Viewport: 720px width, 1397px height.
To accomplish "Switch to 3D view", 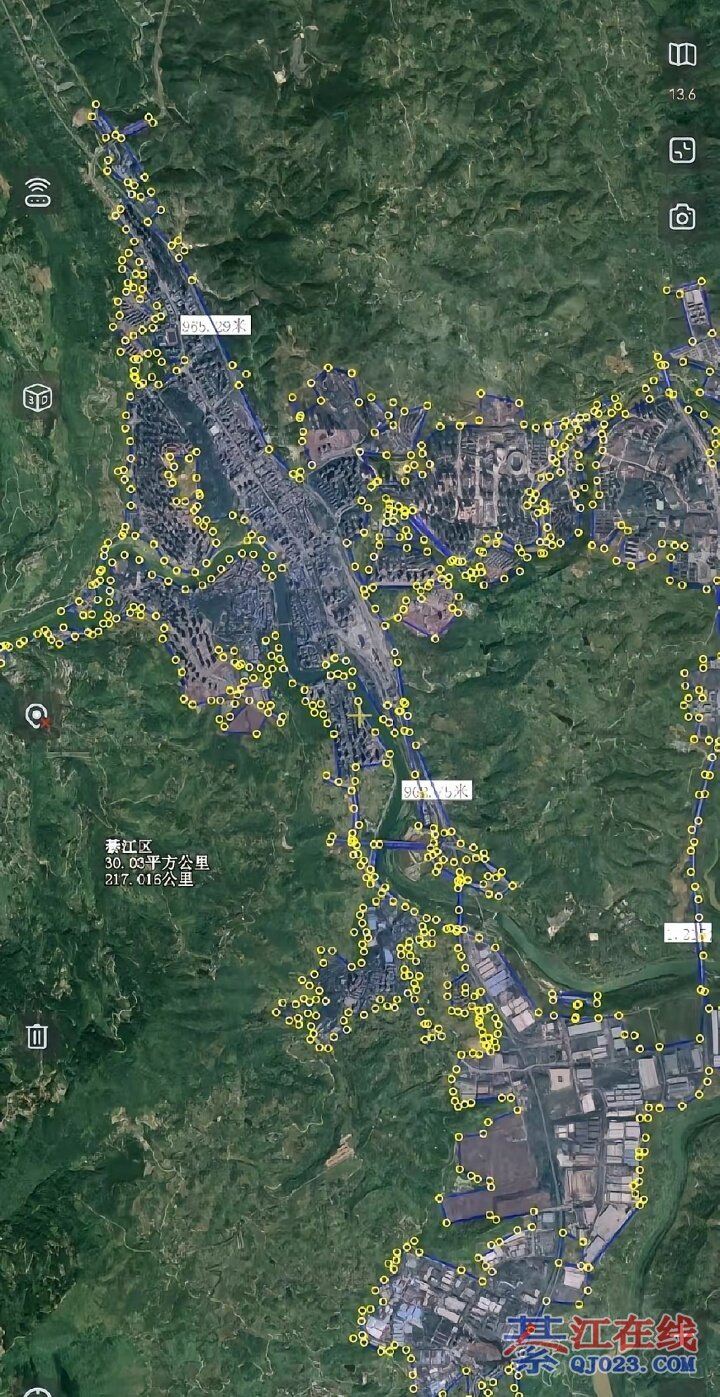I will [x=38, y=397].
